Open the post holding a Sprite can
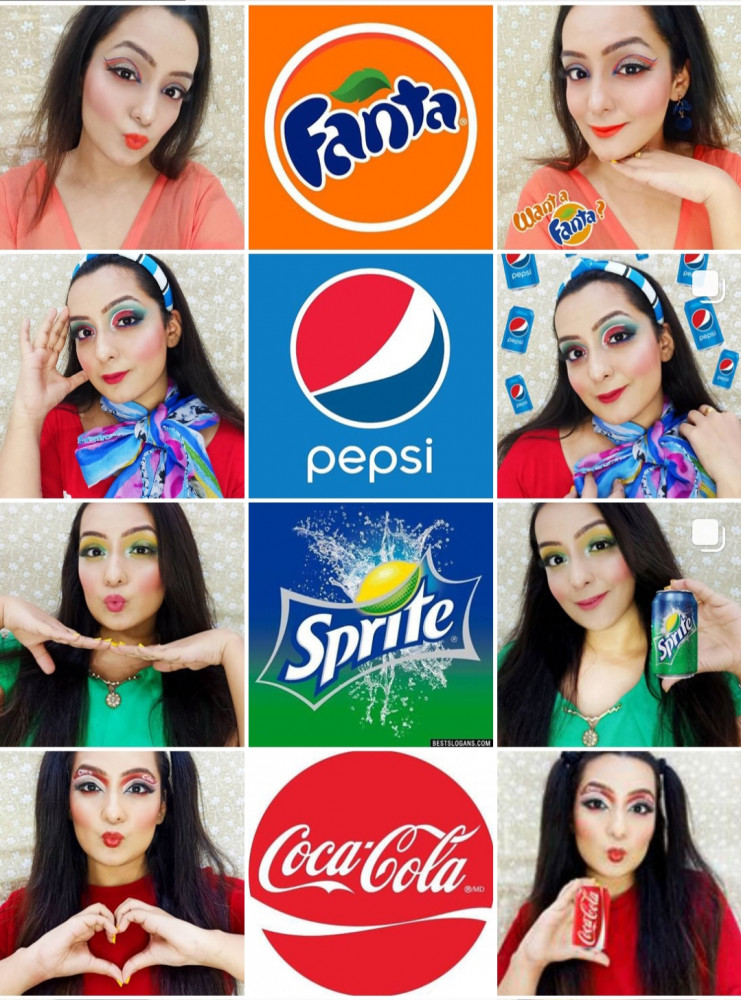741x1000 pixels. point(618,624)
